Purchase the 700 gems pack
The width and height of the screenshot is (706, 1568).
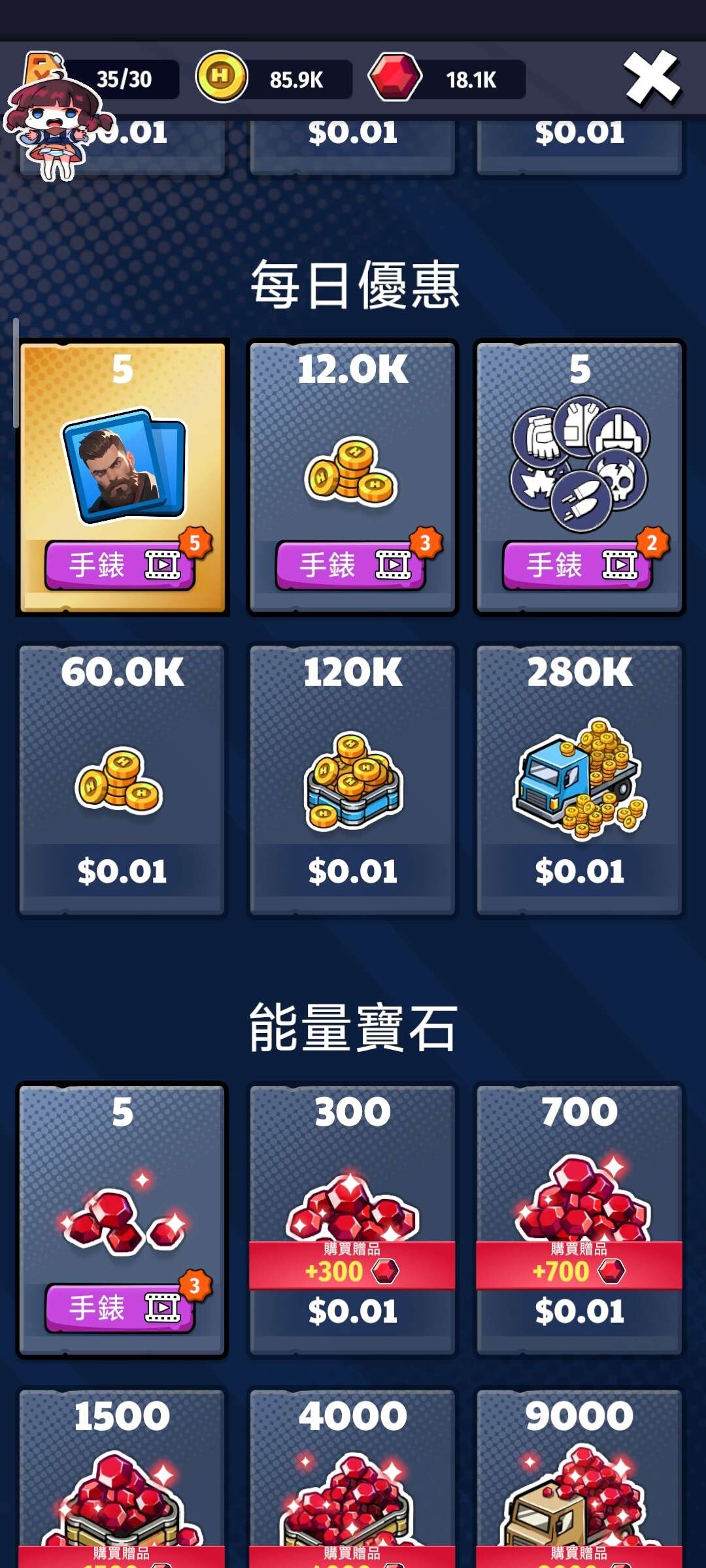click(x=579, y=1311)
